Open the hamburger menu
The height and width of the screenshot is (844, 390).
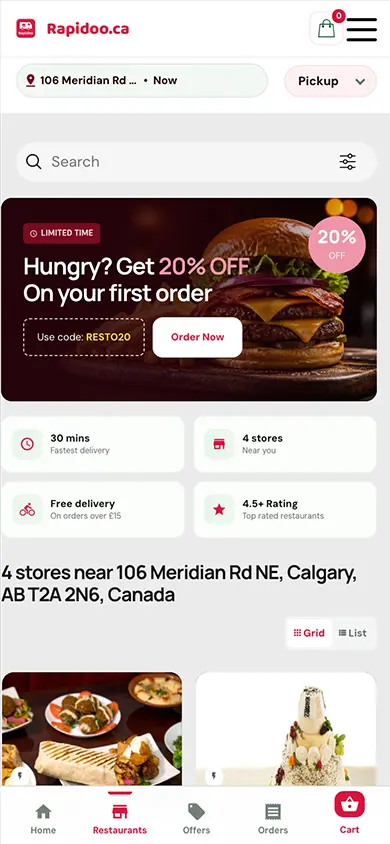click(x=361, y=29)
